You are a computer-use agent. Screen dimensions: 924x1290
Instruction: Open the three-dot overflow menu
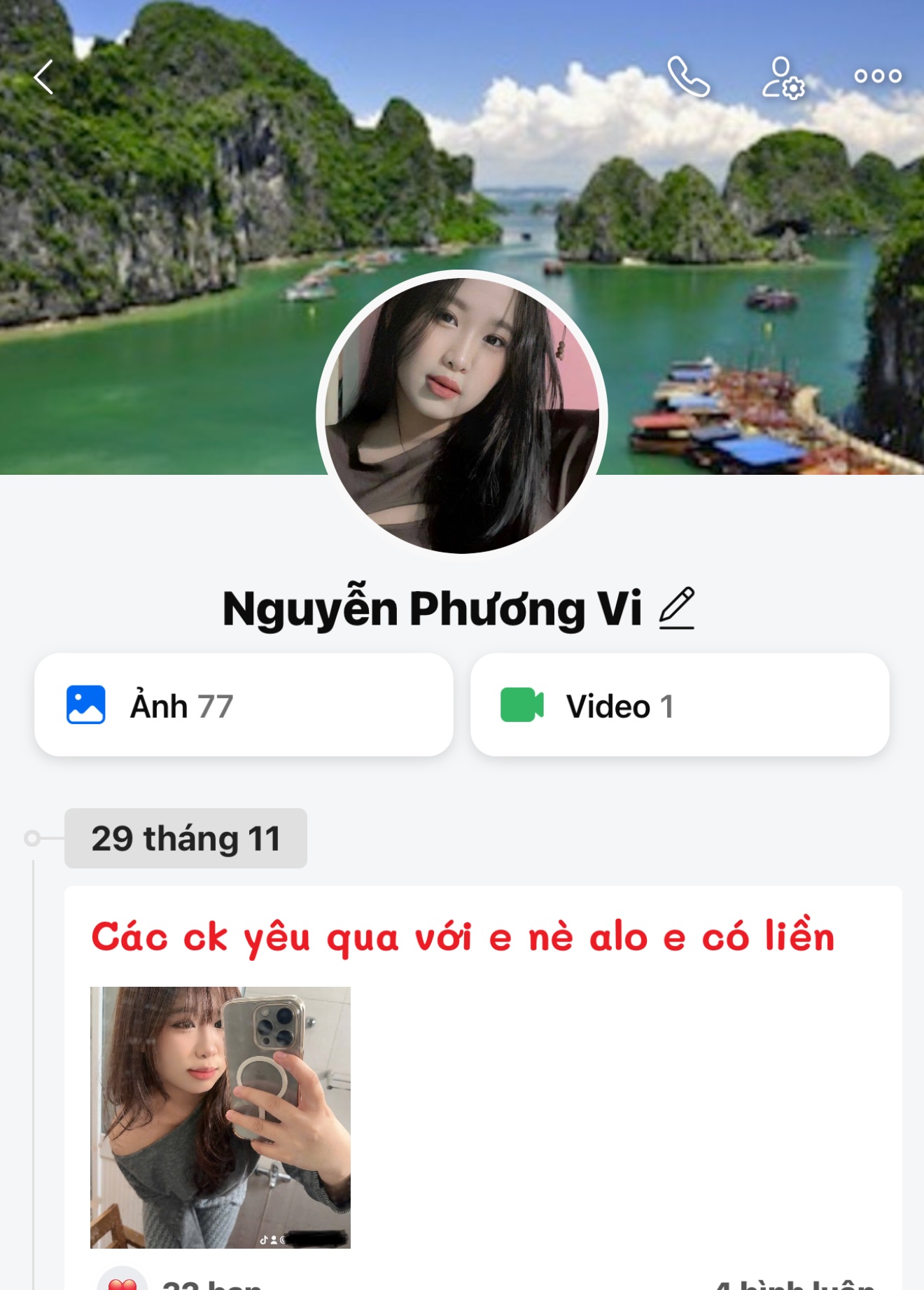pyautogui.click(x=877, y=76)
